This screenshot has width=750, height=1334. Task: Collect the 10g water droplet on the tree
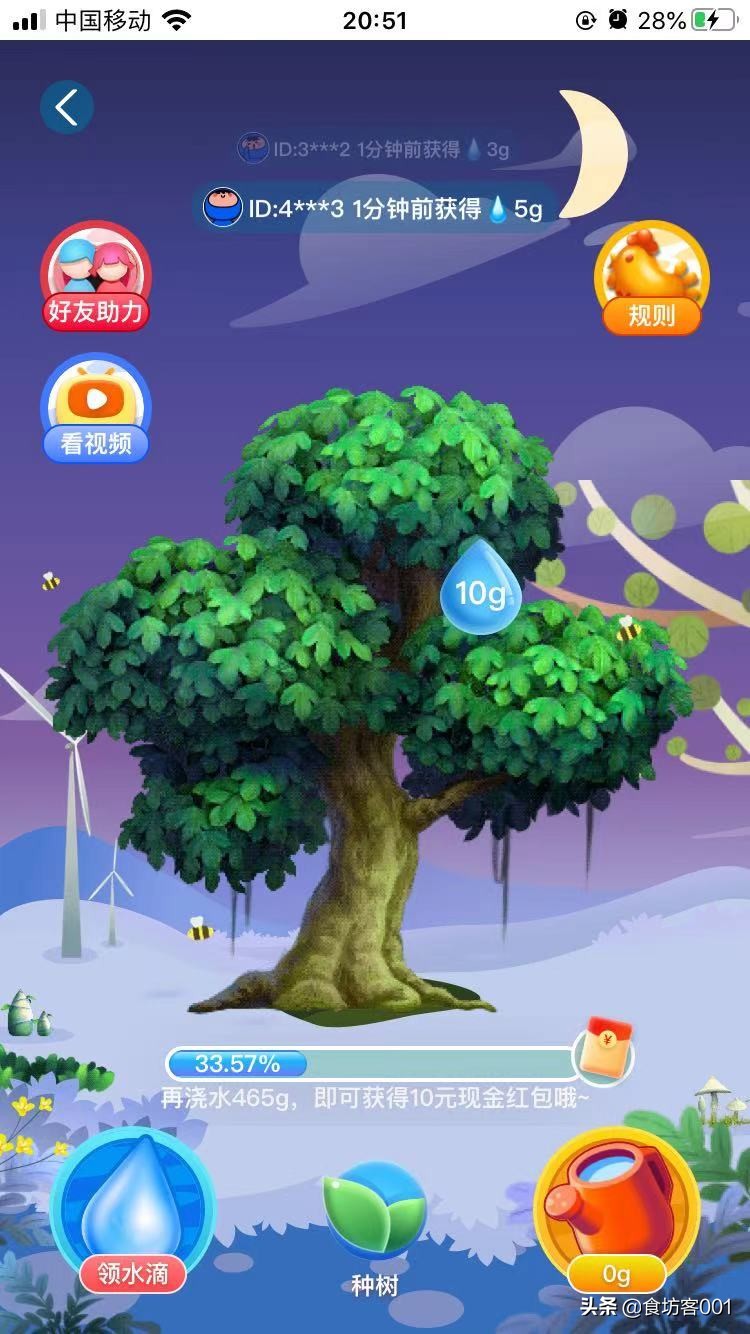tap(480, 590)
